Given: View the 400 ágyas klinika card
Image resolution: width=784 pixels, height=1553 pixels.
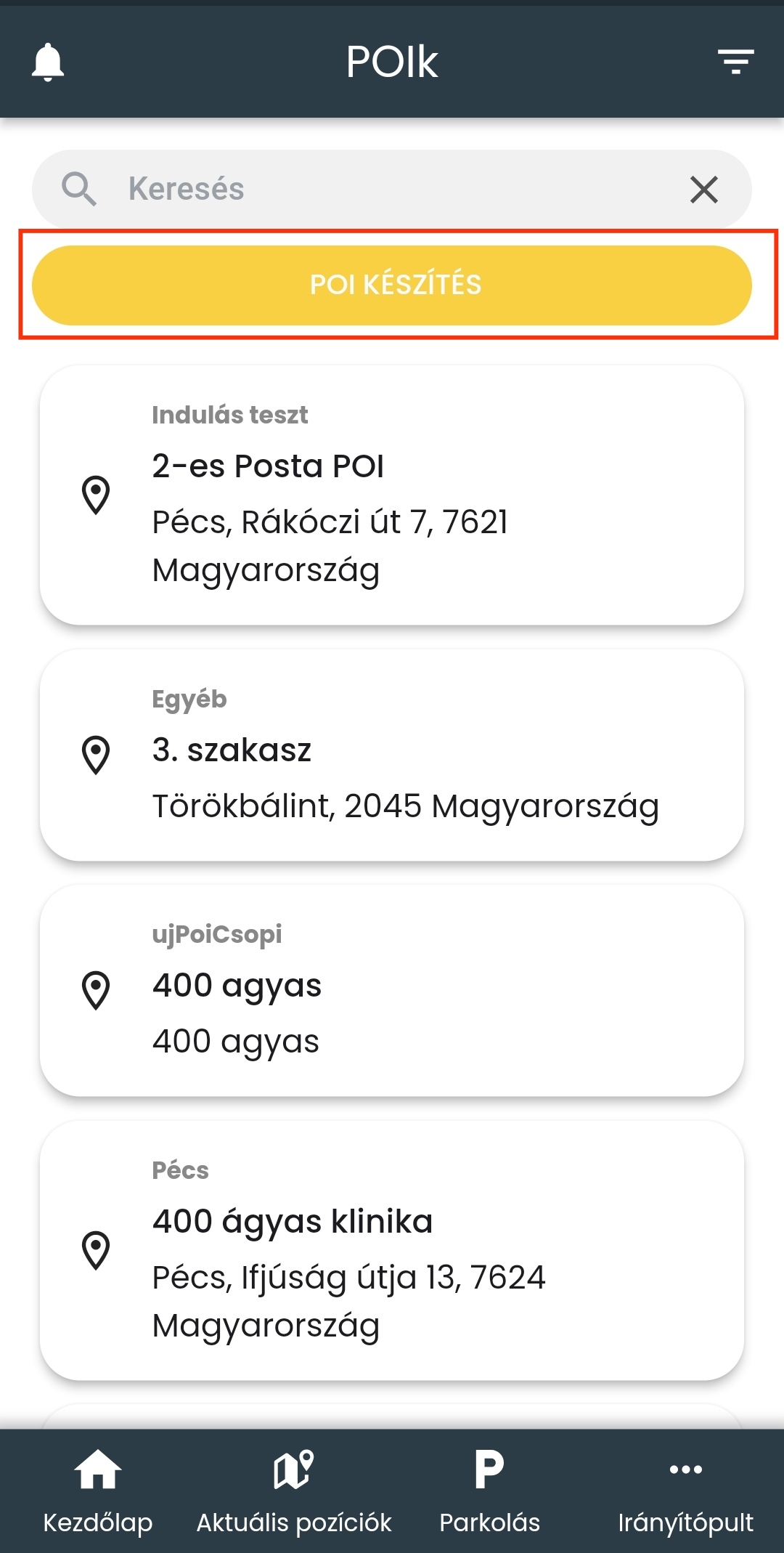Looking at the screenshot, I should tap(392, 1250).
